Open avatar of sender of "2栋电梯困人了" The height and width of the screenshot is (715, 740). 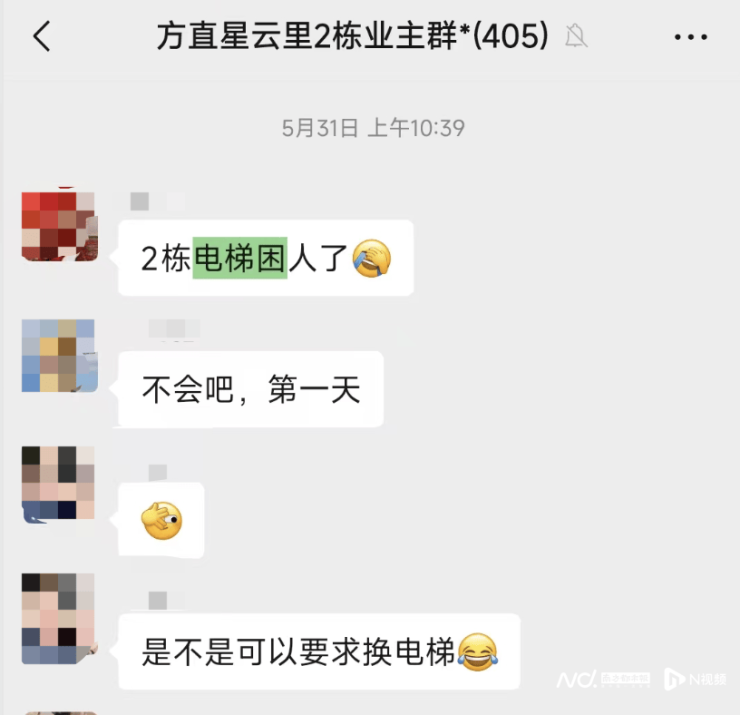pyautogui.click(x=59, y=224)
